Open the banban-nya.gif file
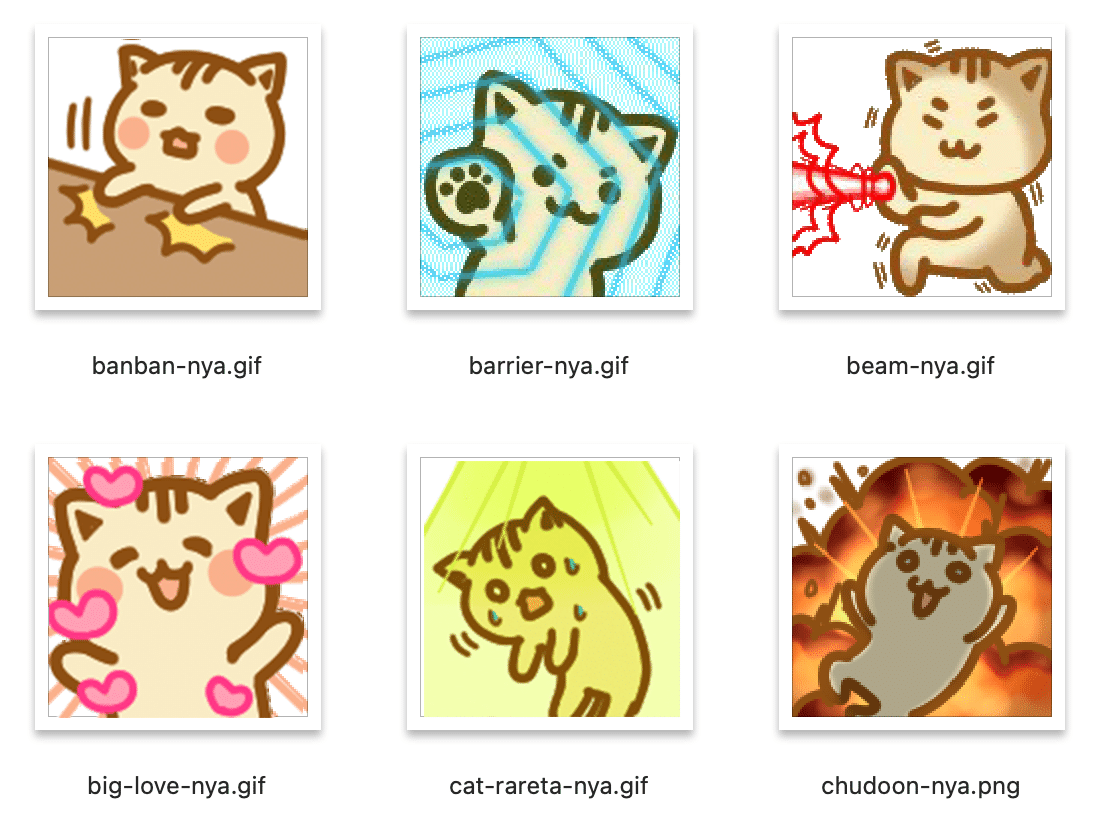Viewport: 1104px width, 840px height. click(178, 167)
